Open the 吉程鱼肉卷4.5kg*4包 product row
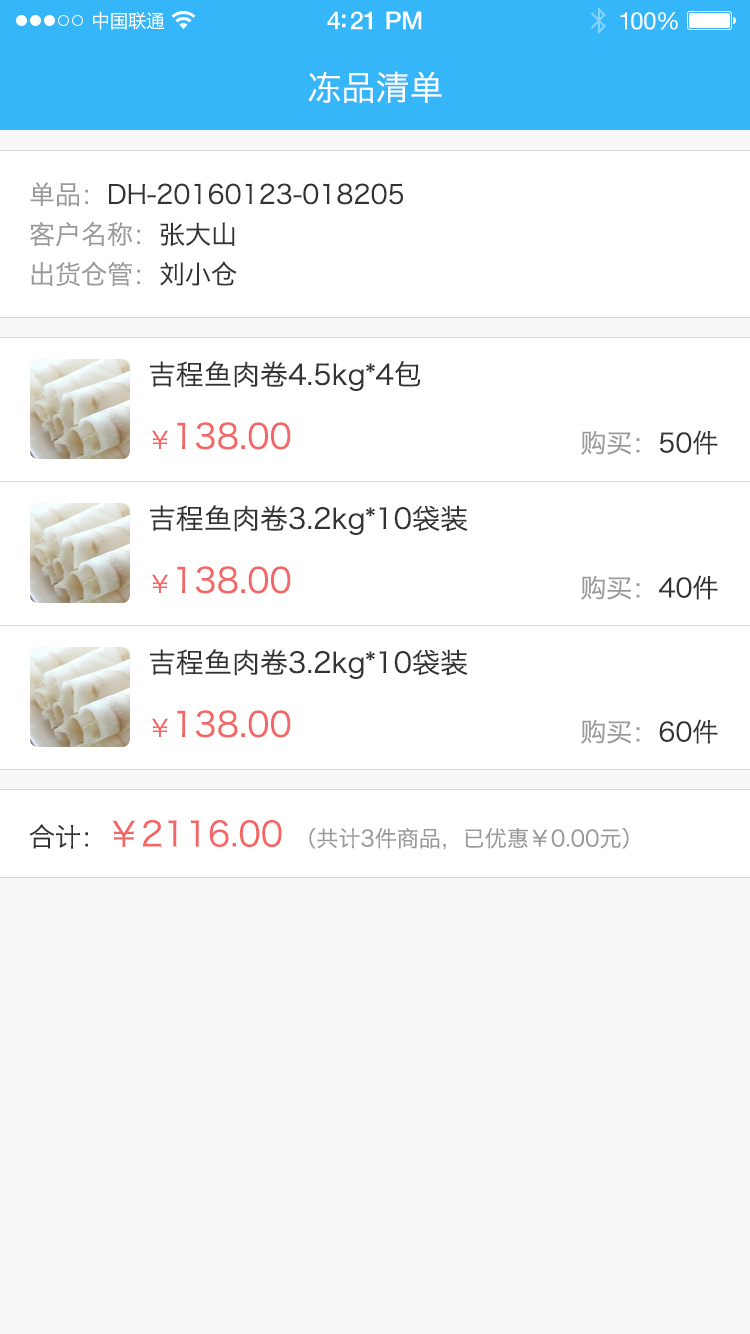Screen dimensions: 750x1334 click(x=375, y=409)
